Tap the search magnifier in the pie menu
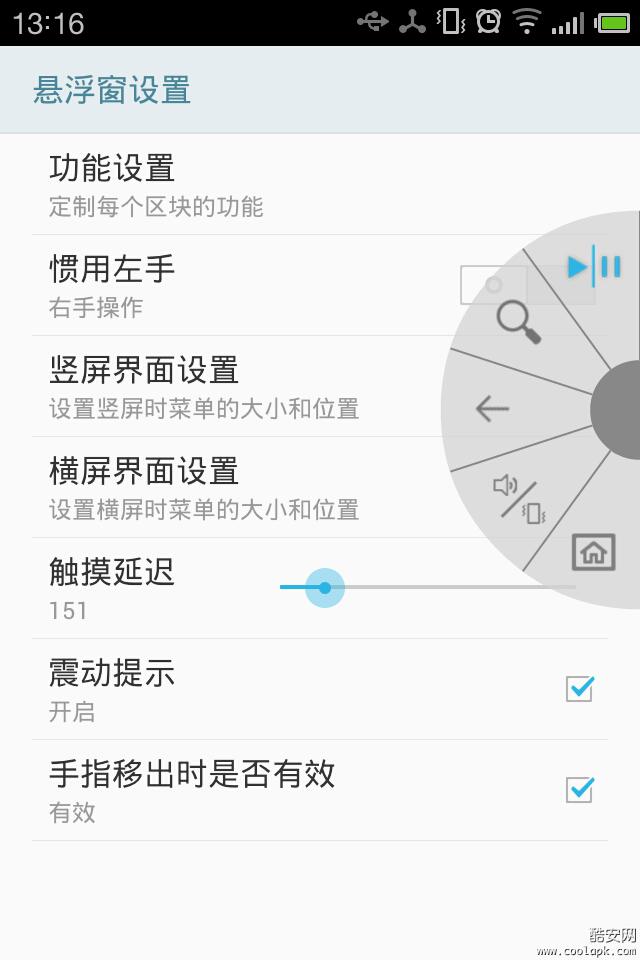 coord(518,322)
